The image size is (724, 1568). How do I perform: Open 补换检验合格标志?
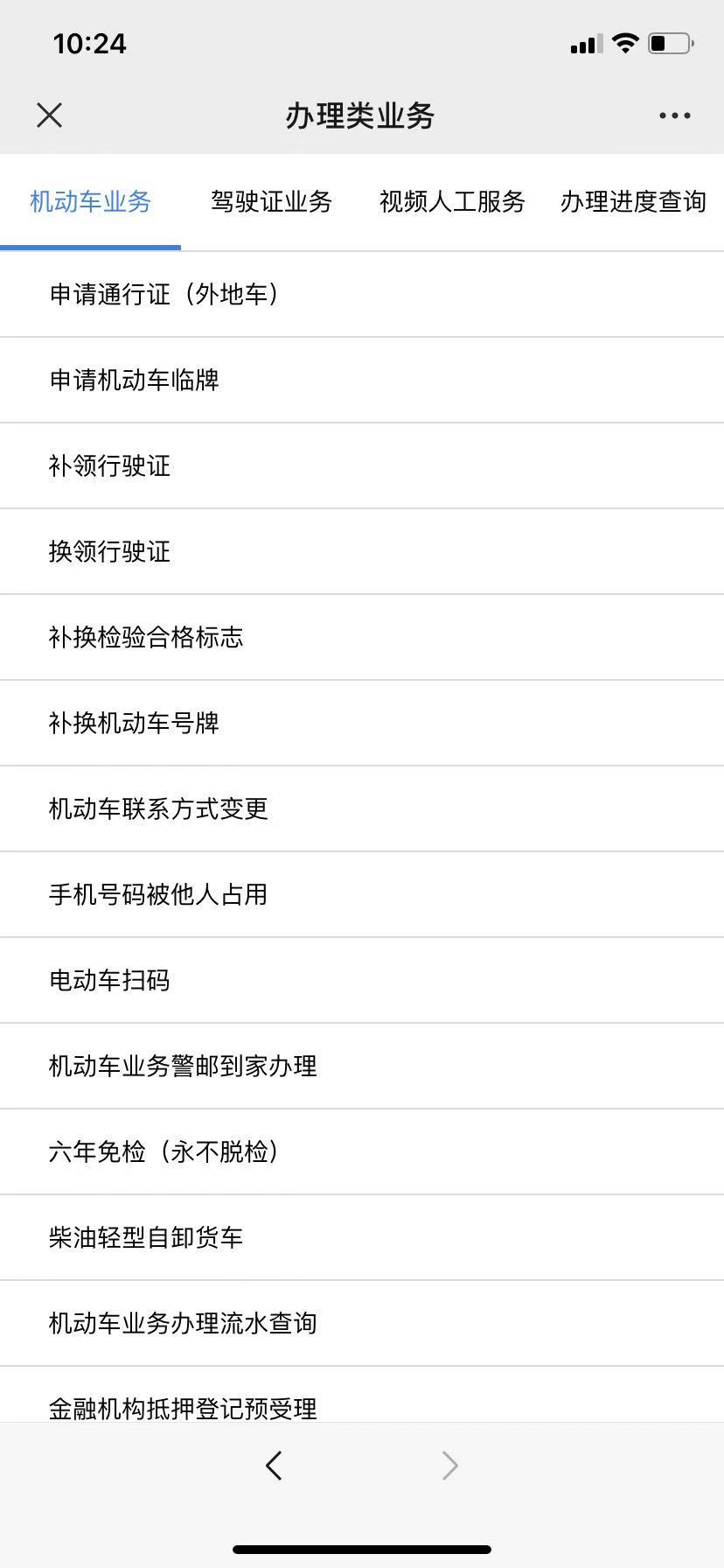pos(146,637)
